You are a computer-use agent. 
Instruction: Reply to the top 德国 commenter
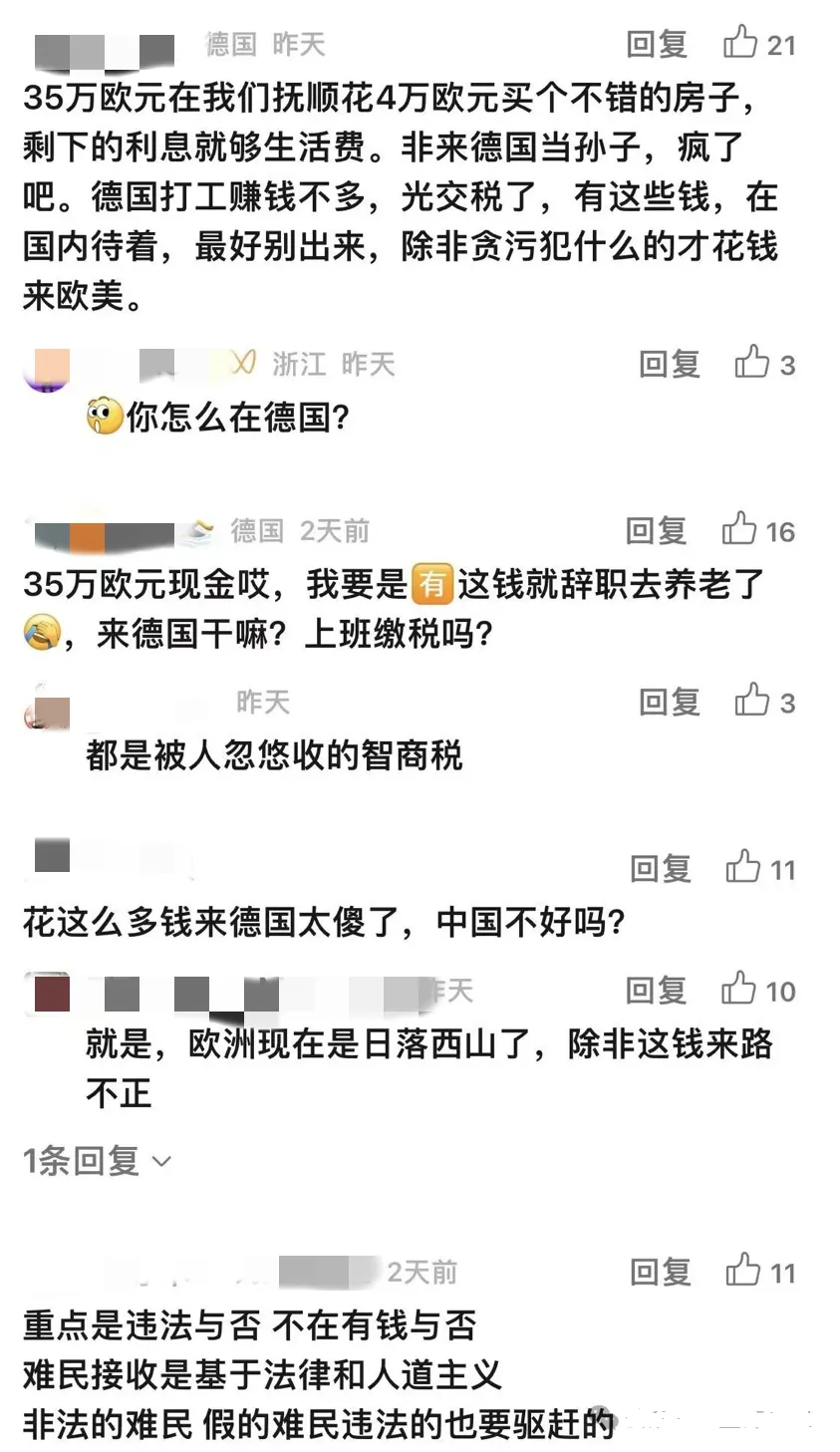657,44
